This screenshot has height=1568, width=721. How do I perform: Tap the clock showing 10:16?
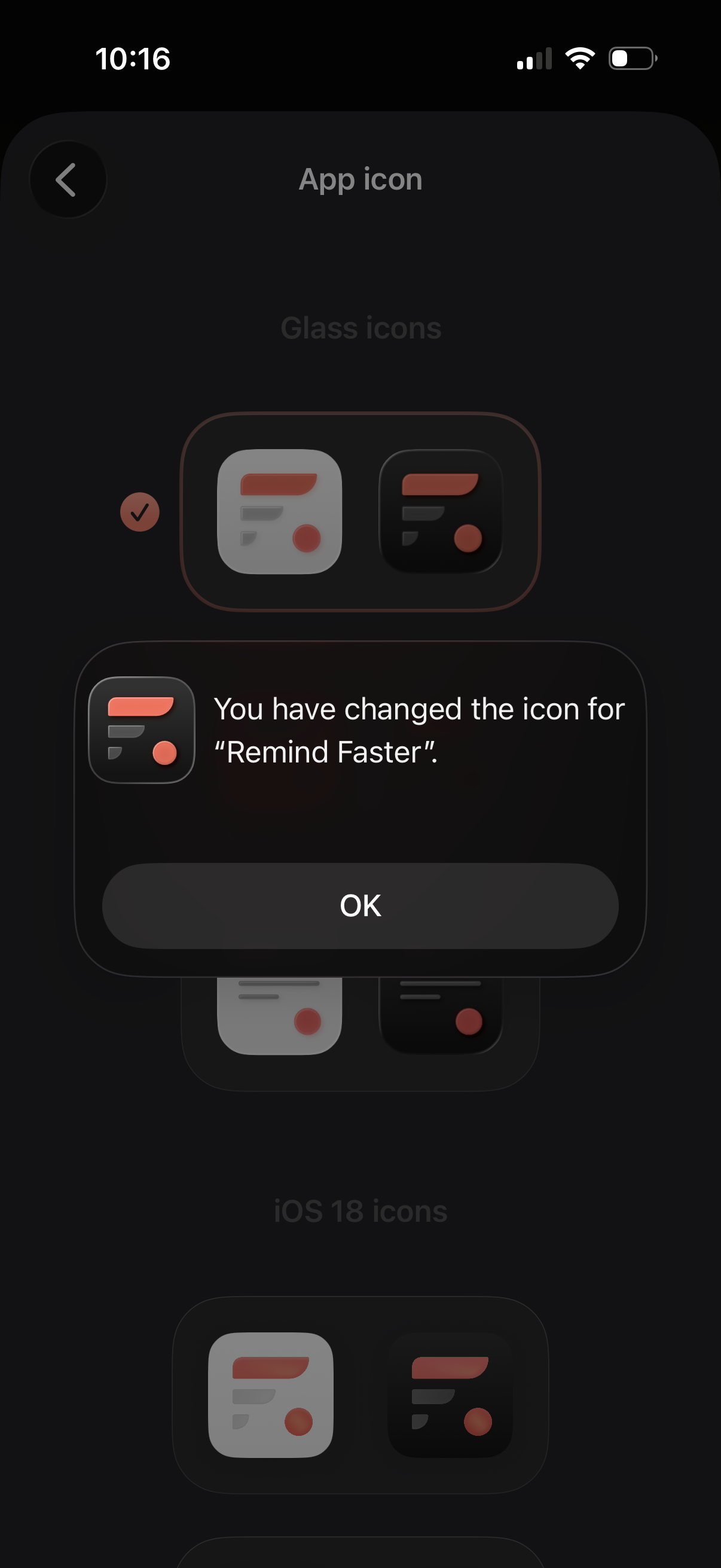(x=133, y=59)
